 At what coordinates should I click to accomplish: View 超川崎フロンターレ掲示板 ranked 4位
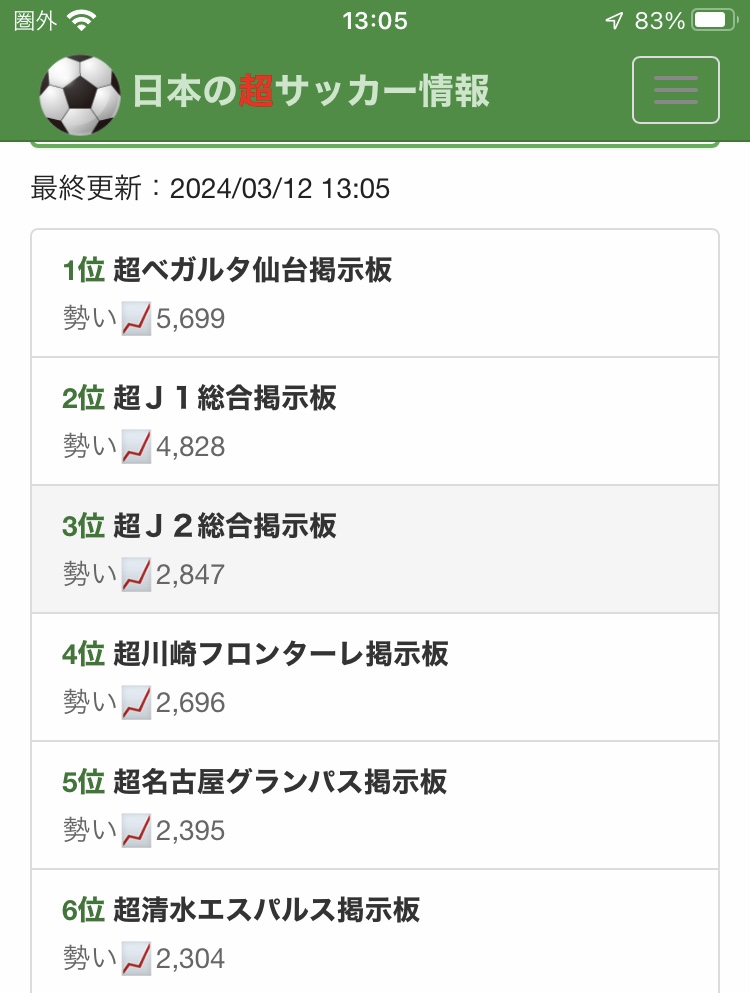point(280,654)
